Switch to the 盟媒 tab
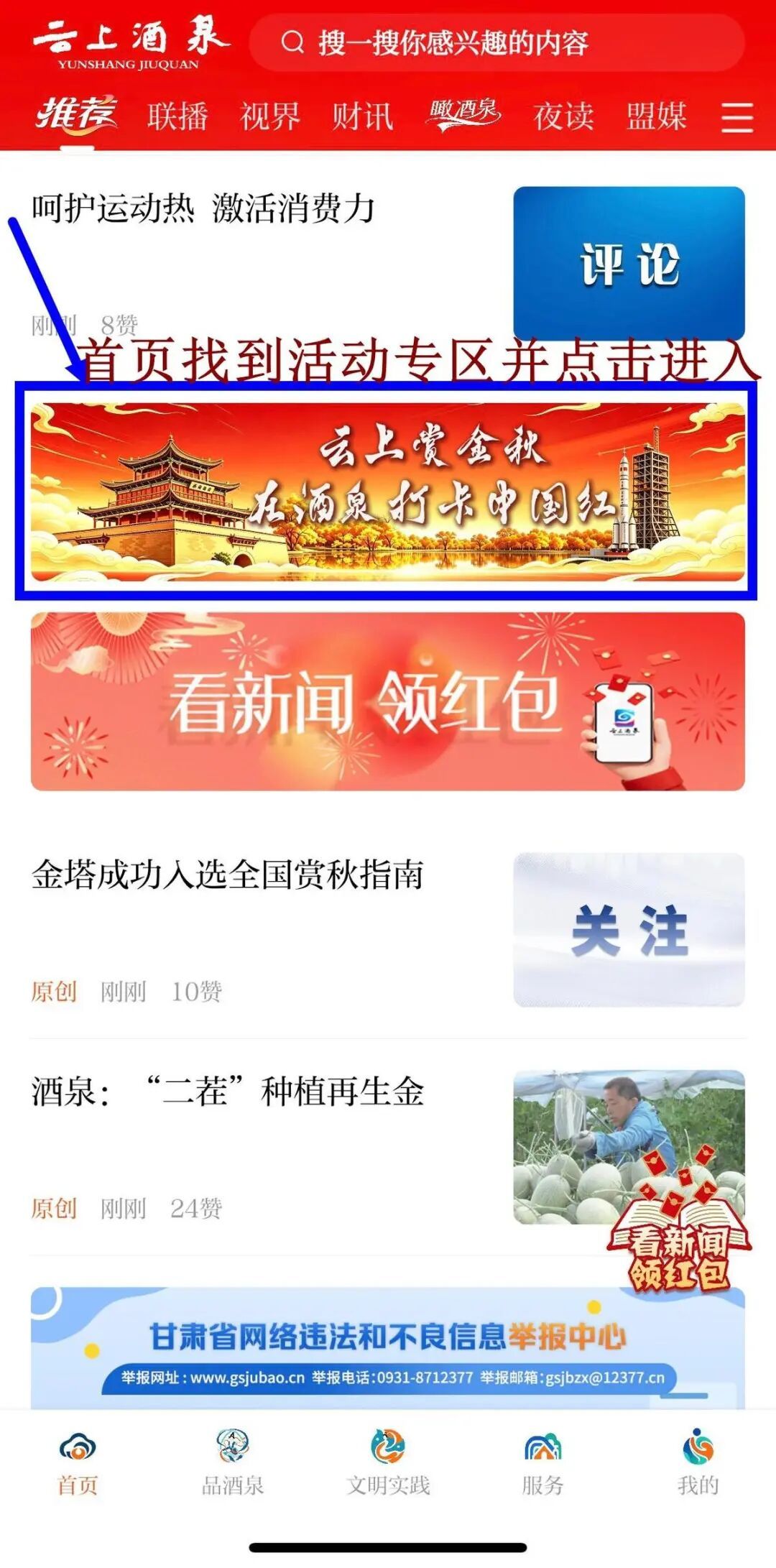The width and height of the screenshot is (776, 1568). (x=656, y=116)
